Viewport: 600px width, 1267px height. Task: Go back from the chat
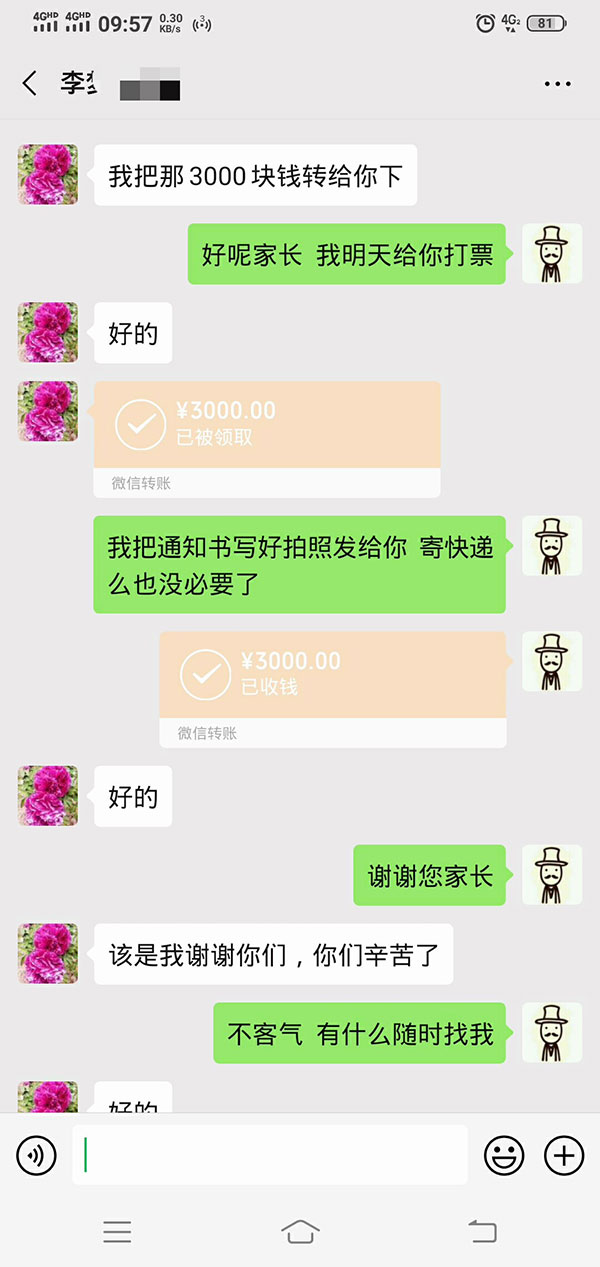click(x=30, y=84)
